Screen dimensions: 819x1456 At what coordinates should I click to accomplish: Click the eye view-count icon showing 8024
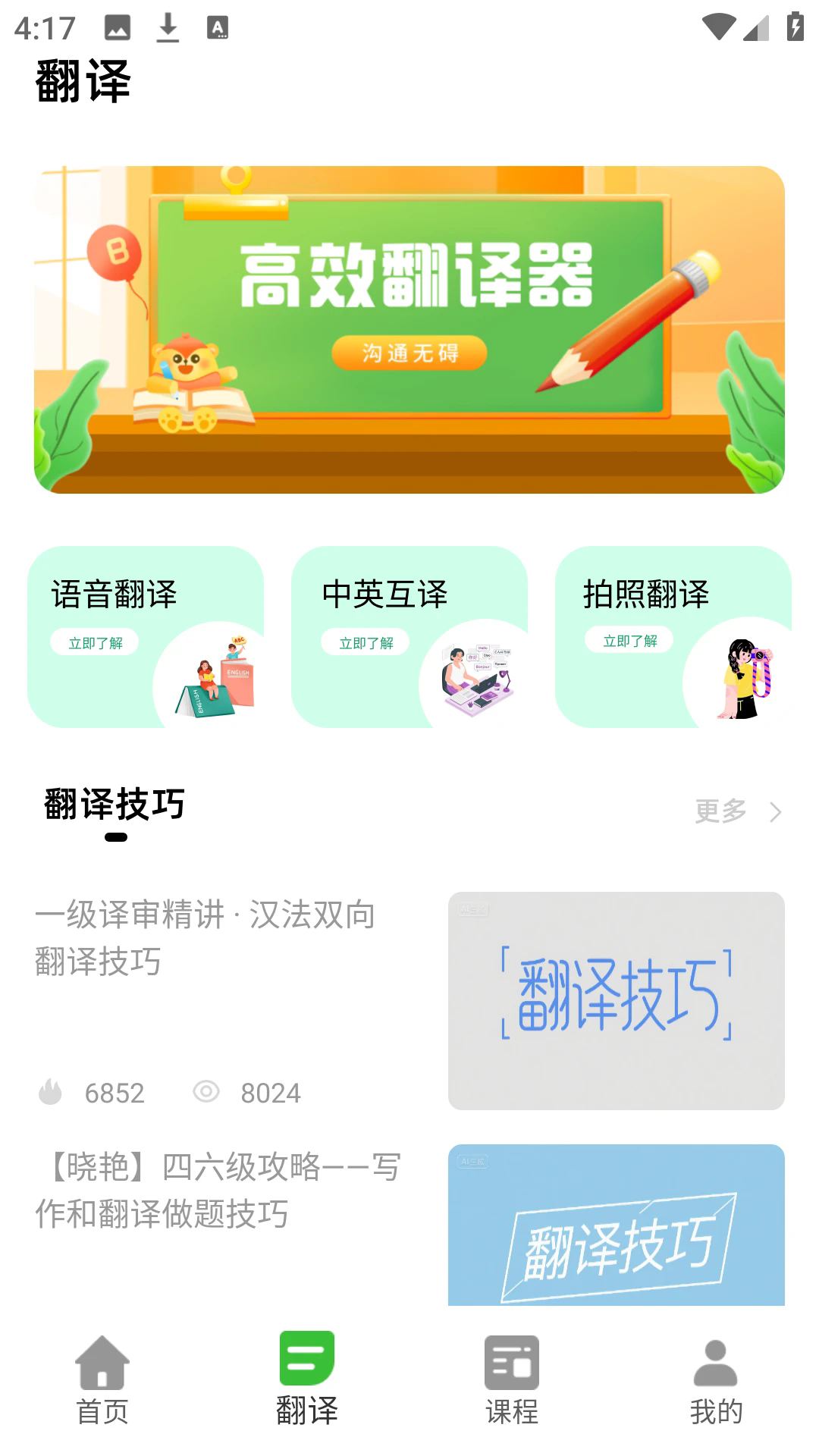click(x=206, y=1092)
